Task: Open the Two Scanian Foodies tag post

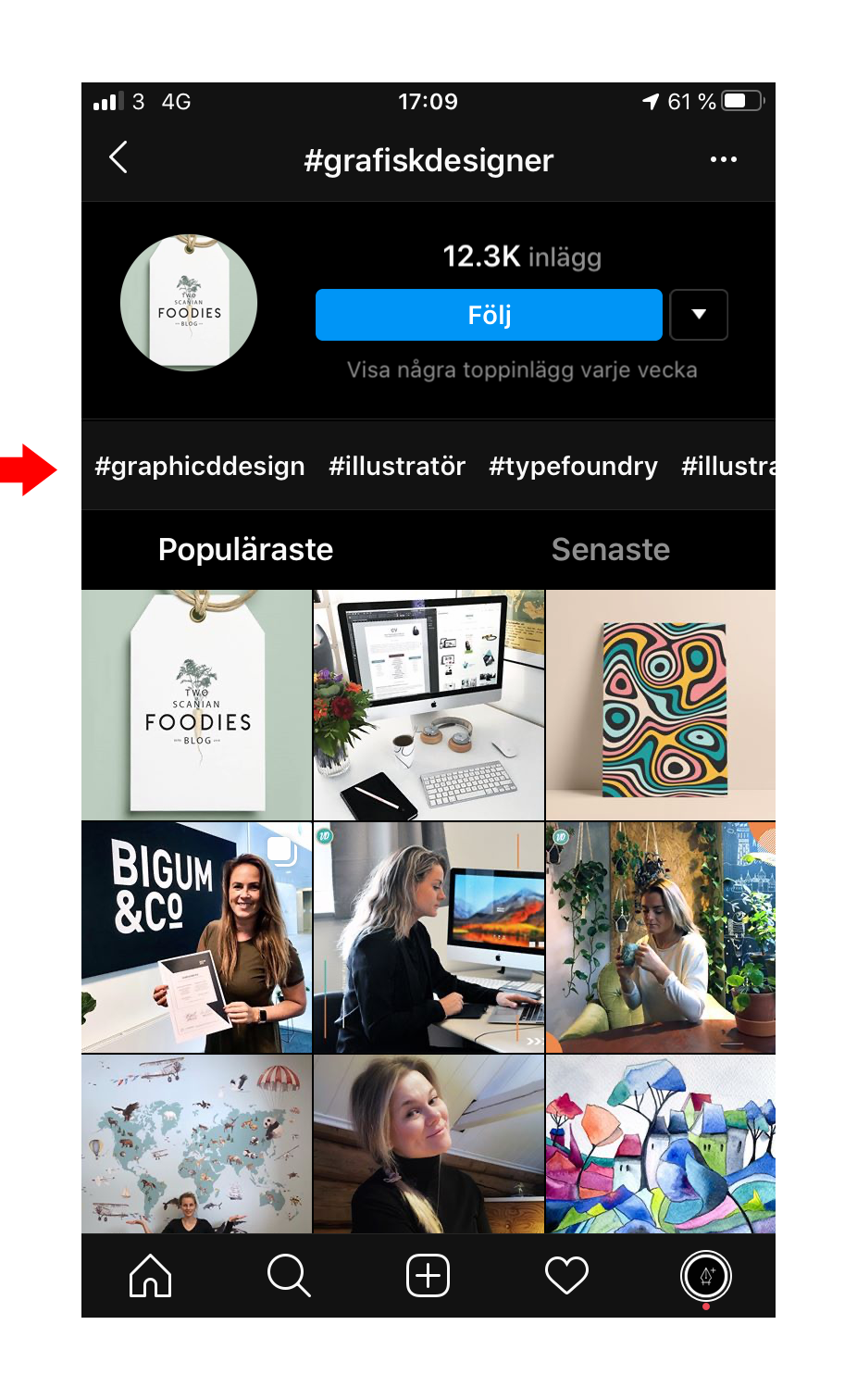Action: [196, 705]
